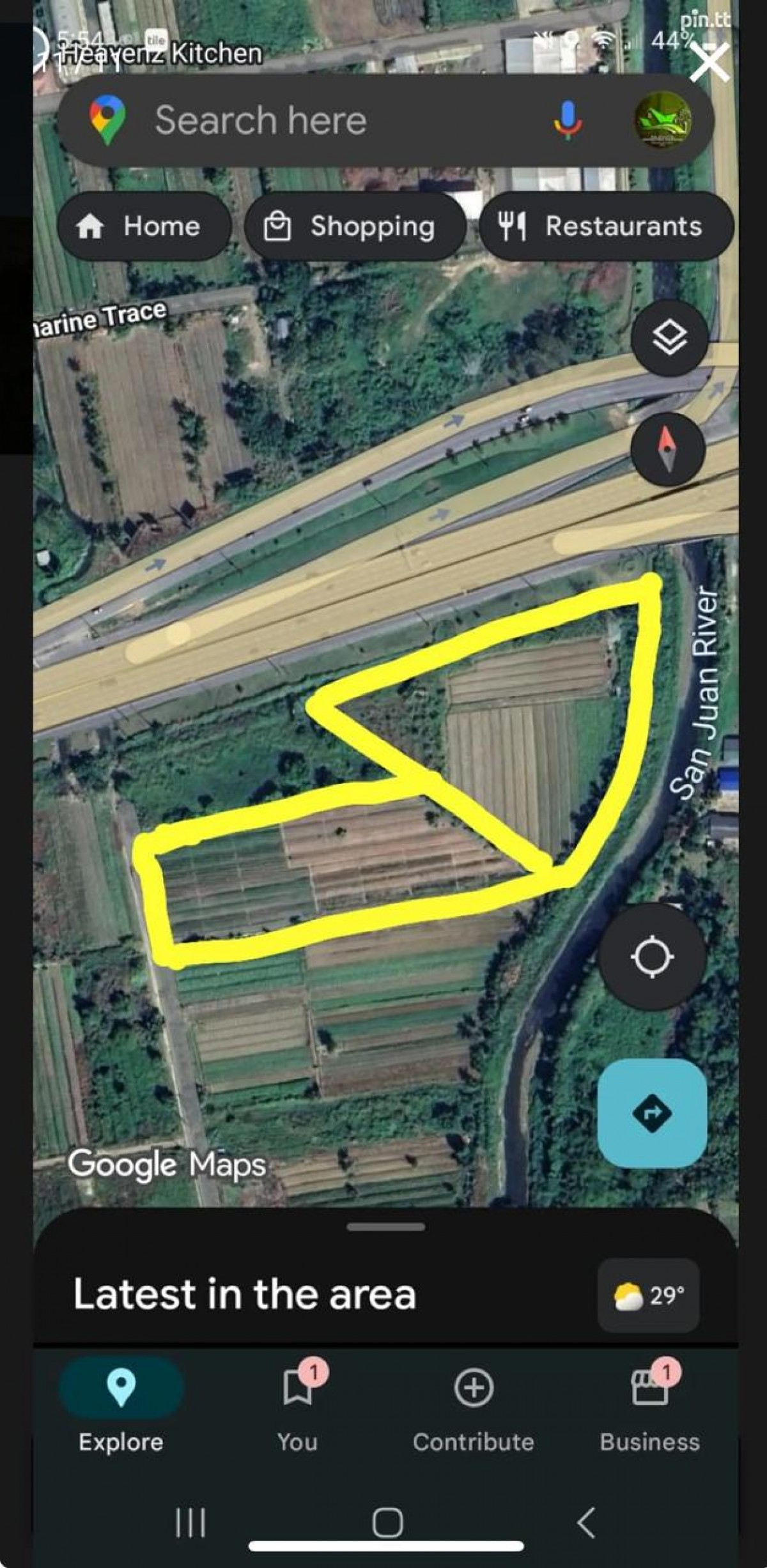Select the Shopping chip
This screenshot has width=767, height=1568.
[x=355, y=226]
